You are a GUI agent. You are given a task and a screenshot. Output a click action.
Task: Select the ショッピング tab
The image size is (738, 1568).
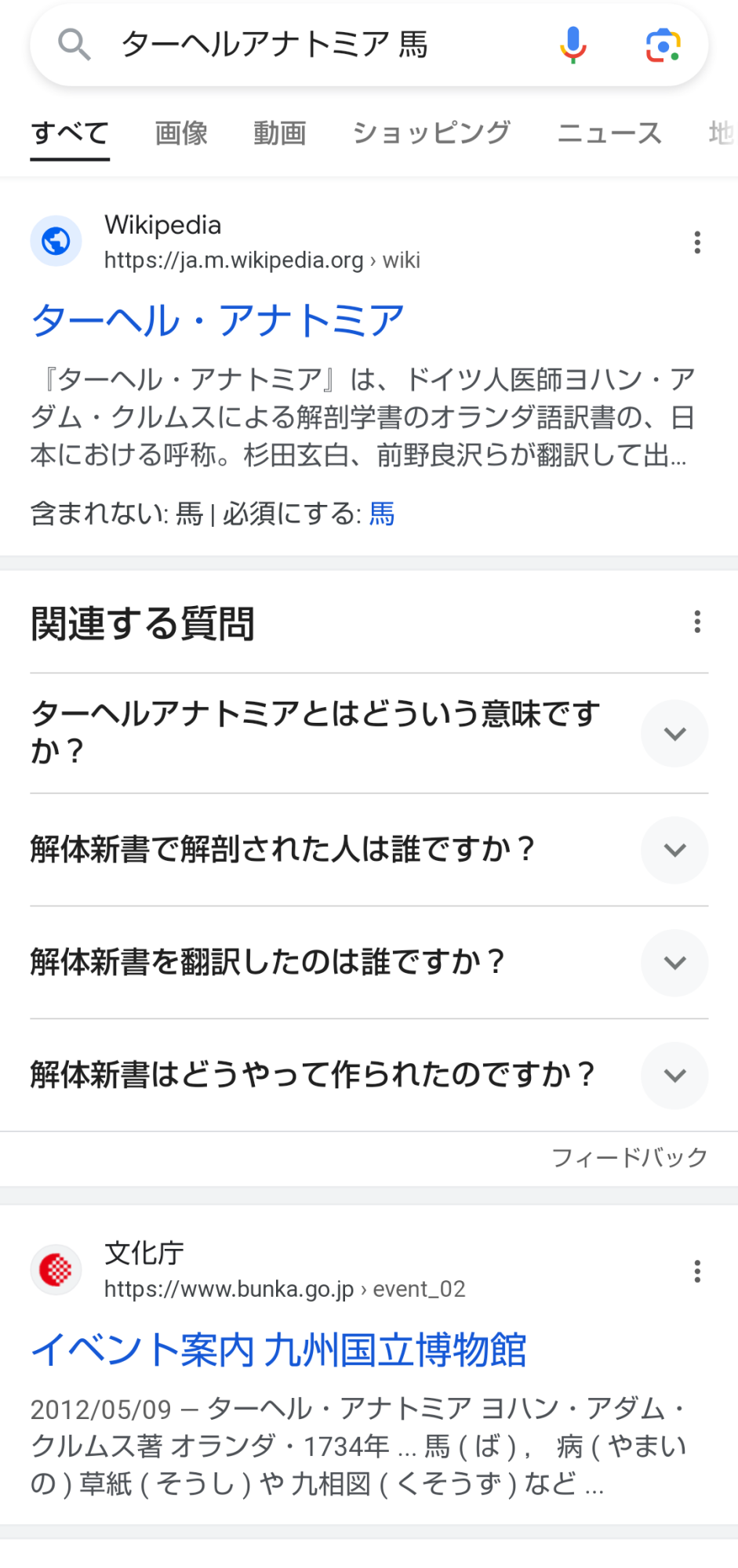pyautogui.click(x=431, y=133)
